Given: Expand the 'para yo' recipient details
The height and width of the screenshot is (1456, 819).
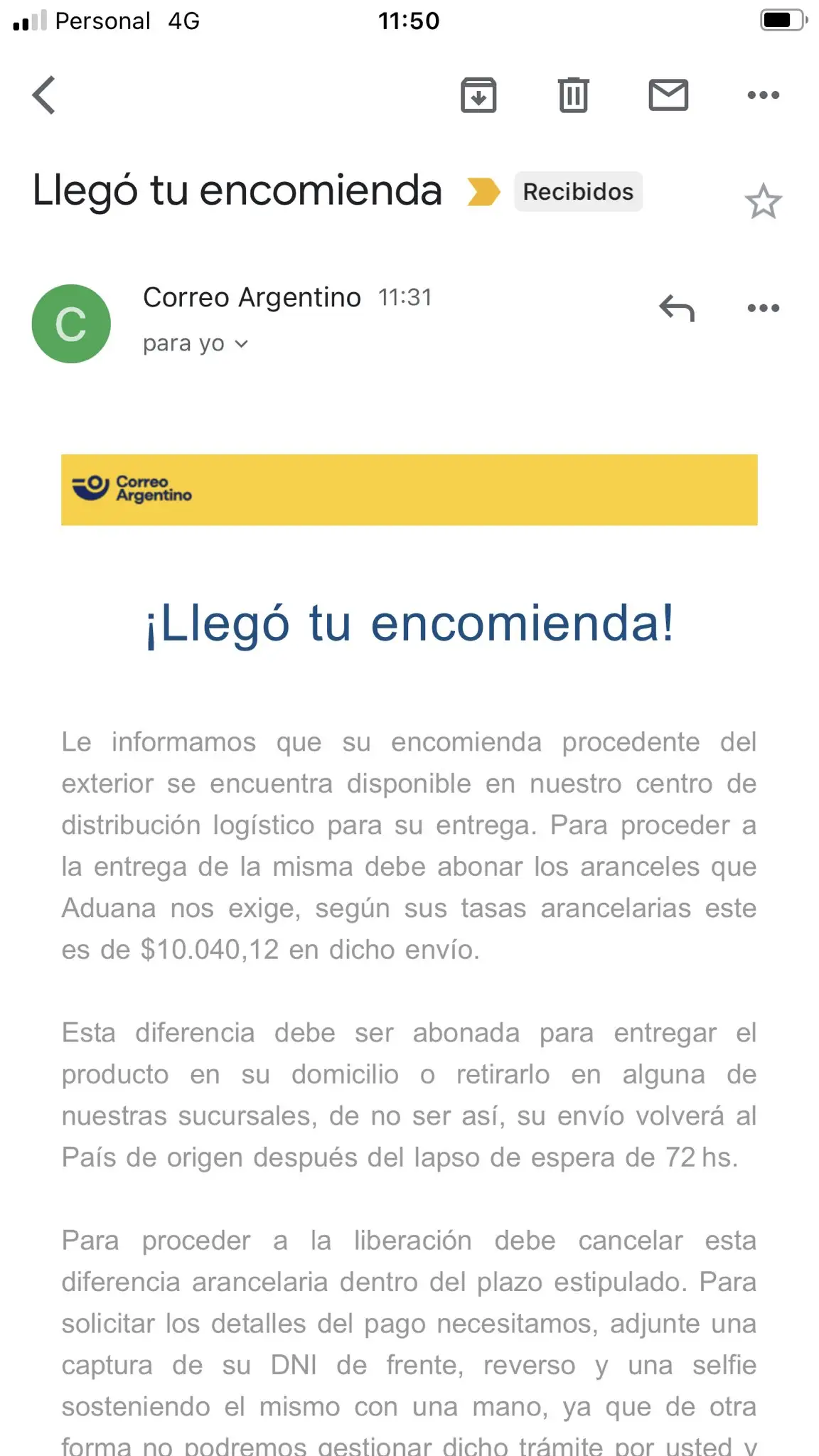Looking at the screenshot, I should [x=196, y=344].
